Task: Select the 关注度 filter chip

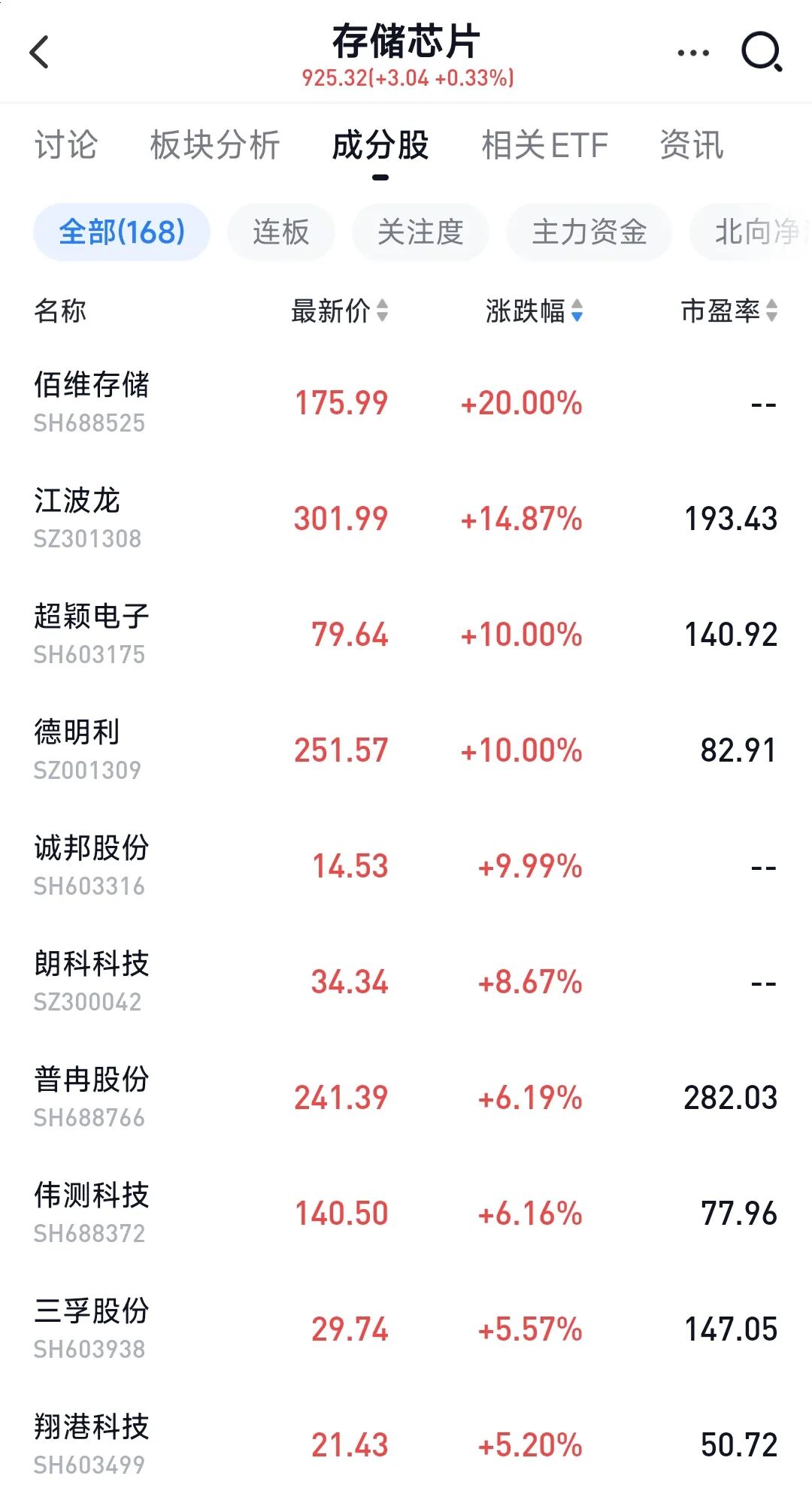Action: (420, 232)
